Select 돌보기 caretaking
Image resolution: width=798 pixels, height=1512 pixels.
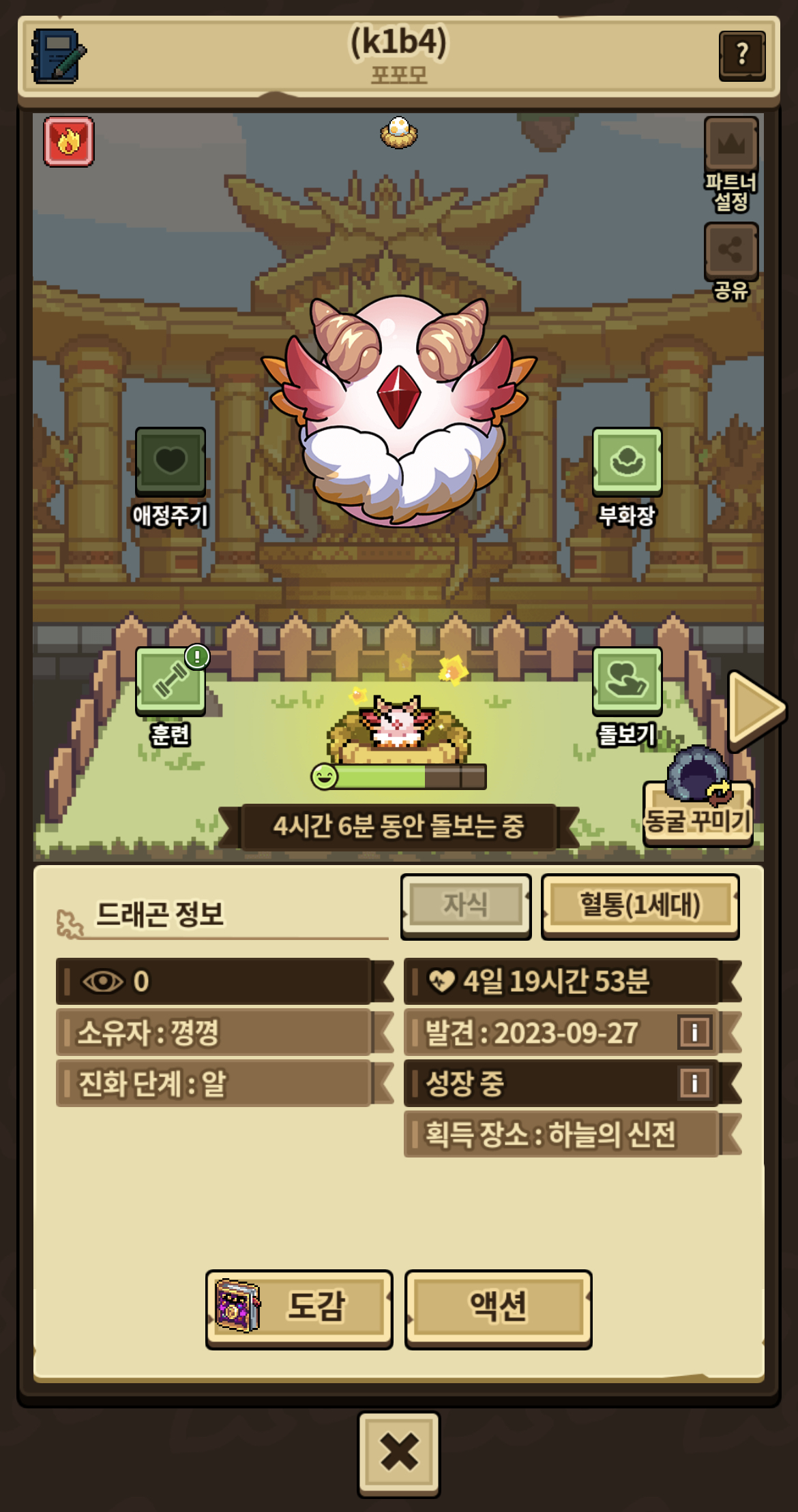point(627,681)
